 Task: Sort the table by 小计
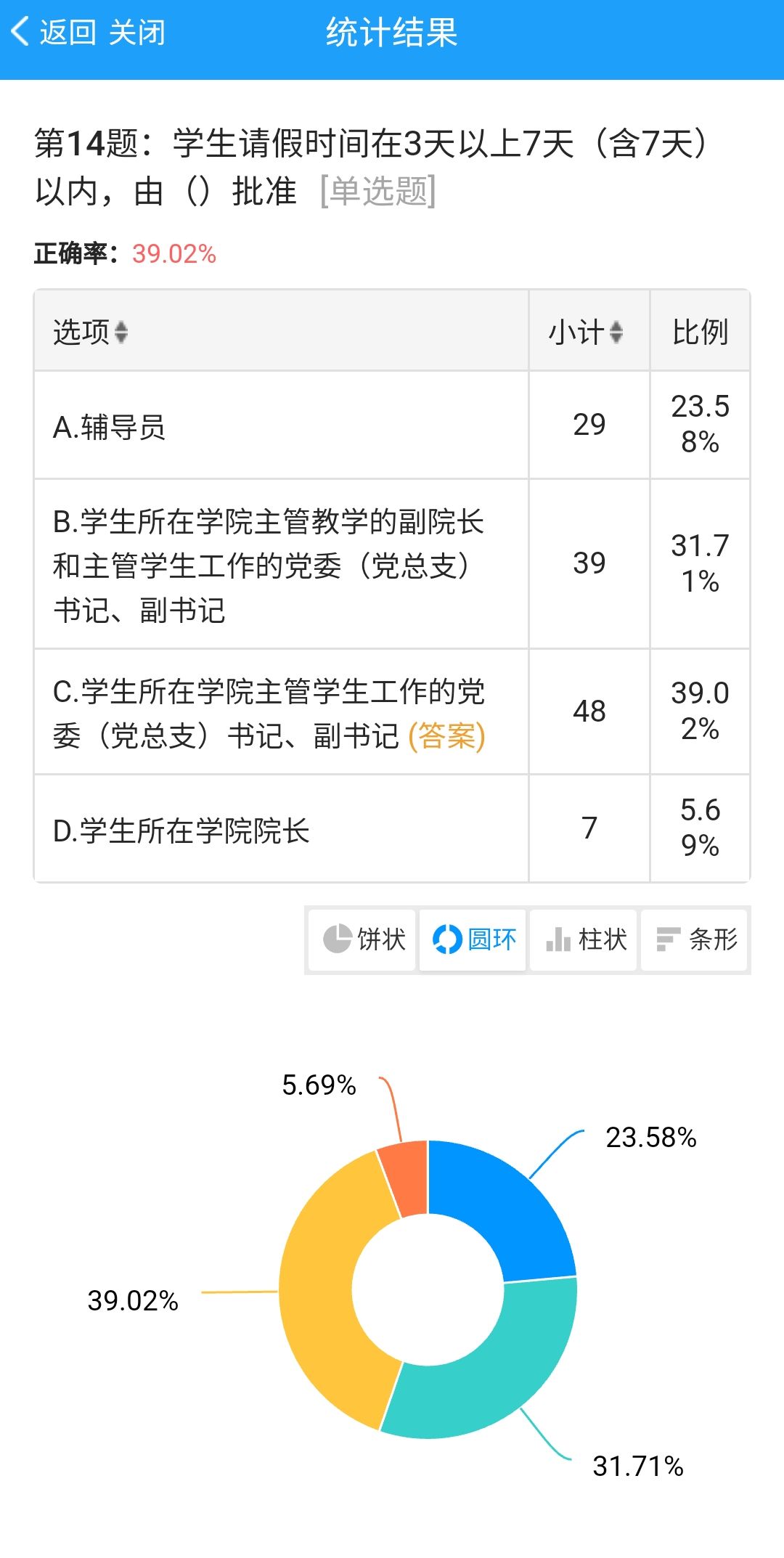point(616,332)
